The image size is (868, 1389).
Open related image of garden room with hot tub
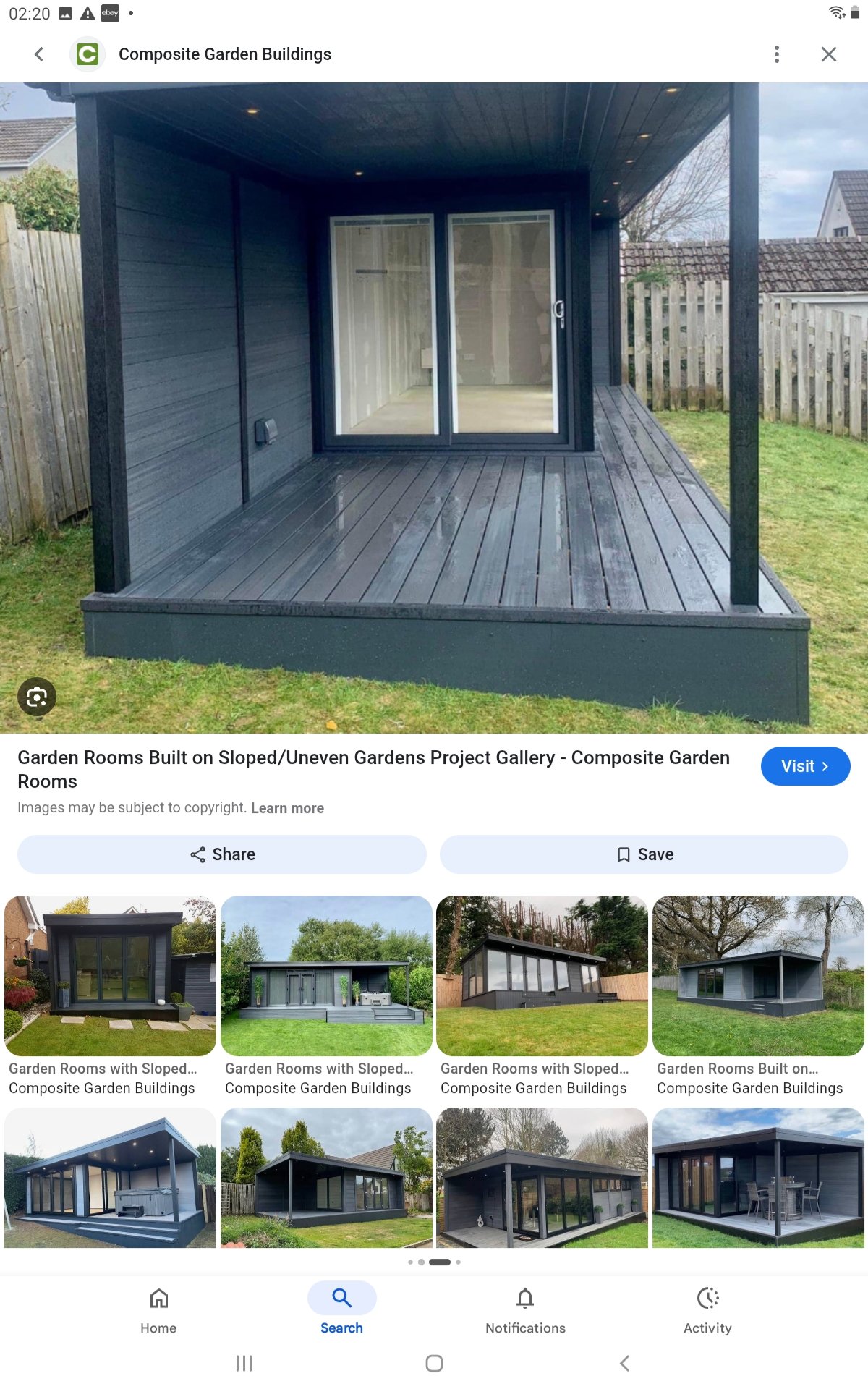[110, 1178]
